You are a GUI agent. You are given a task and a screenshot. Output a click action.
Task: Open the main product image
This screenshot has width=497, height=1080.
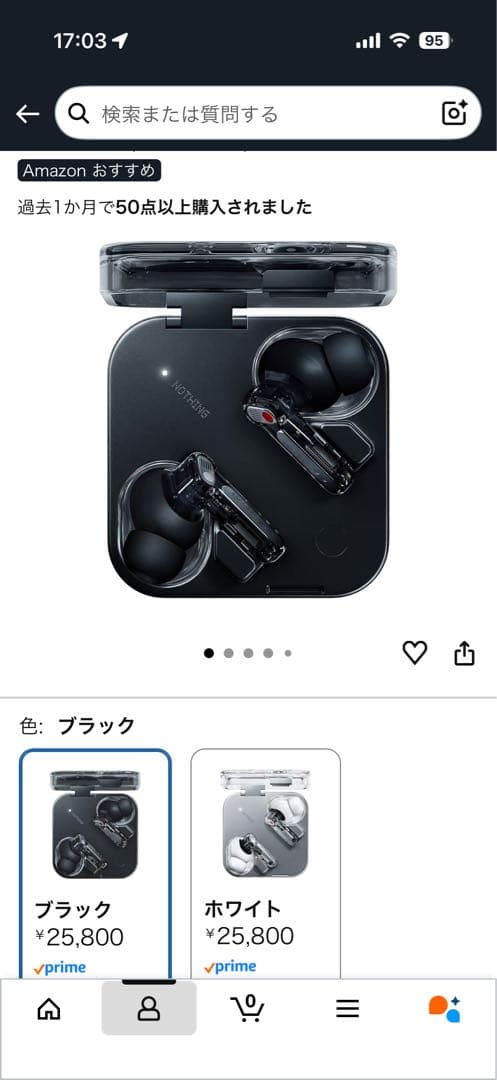[248, 419]
